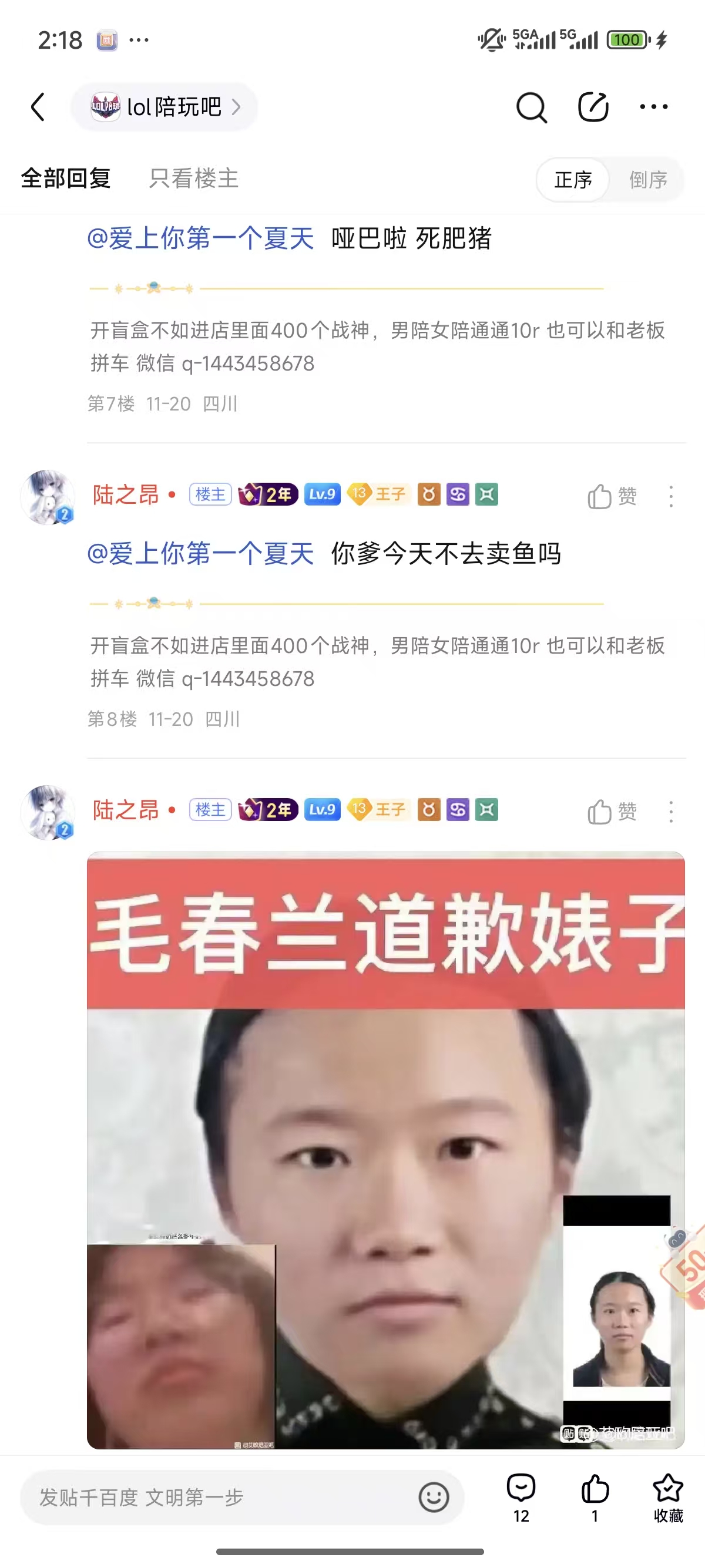Open 陆之昂's avatar in floor 8
705x1568 pixels.
pos(48,497)
